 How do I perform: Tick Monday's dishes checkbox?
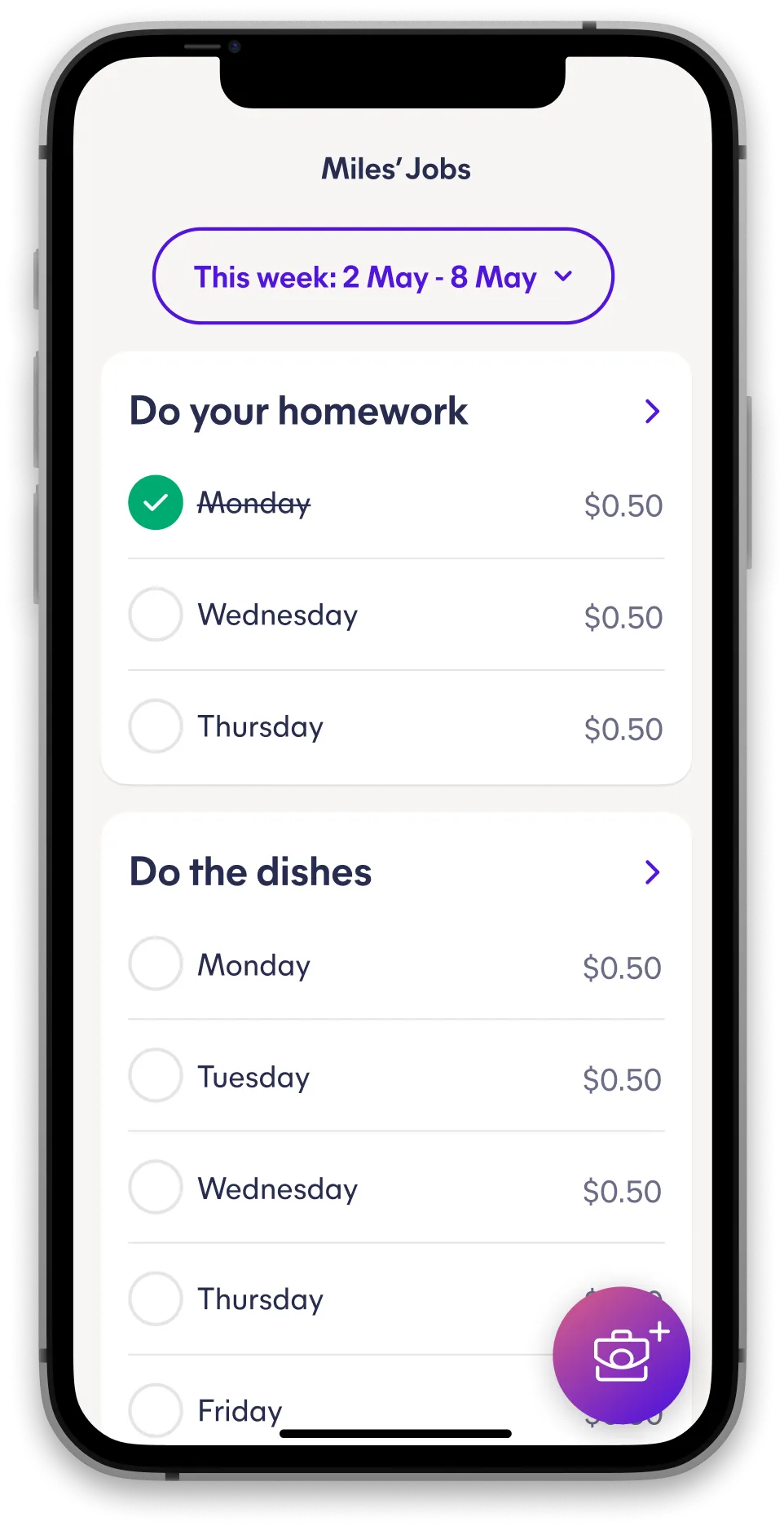point(156,964)
